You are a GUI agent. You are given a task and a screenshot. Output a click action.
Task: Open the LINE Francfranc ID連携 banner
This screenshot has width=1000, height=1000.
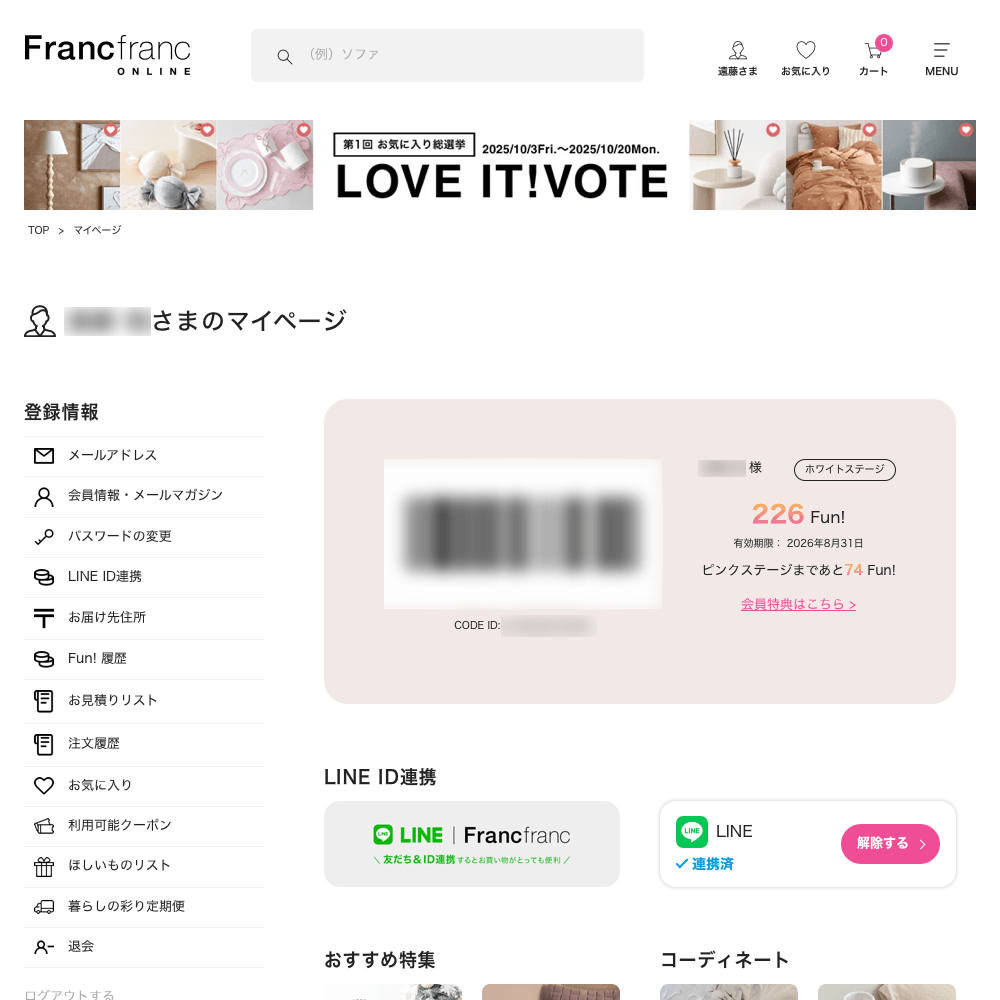pos(472,844)
